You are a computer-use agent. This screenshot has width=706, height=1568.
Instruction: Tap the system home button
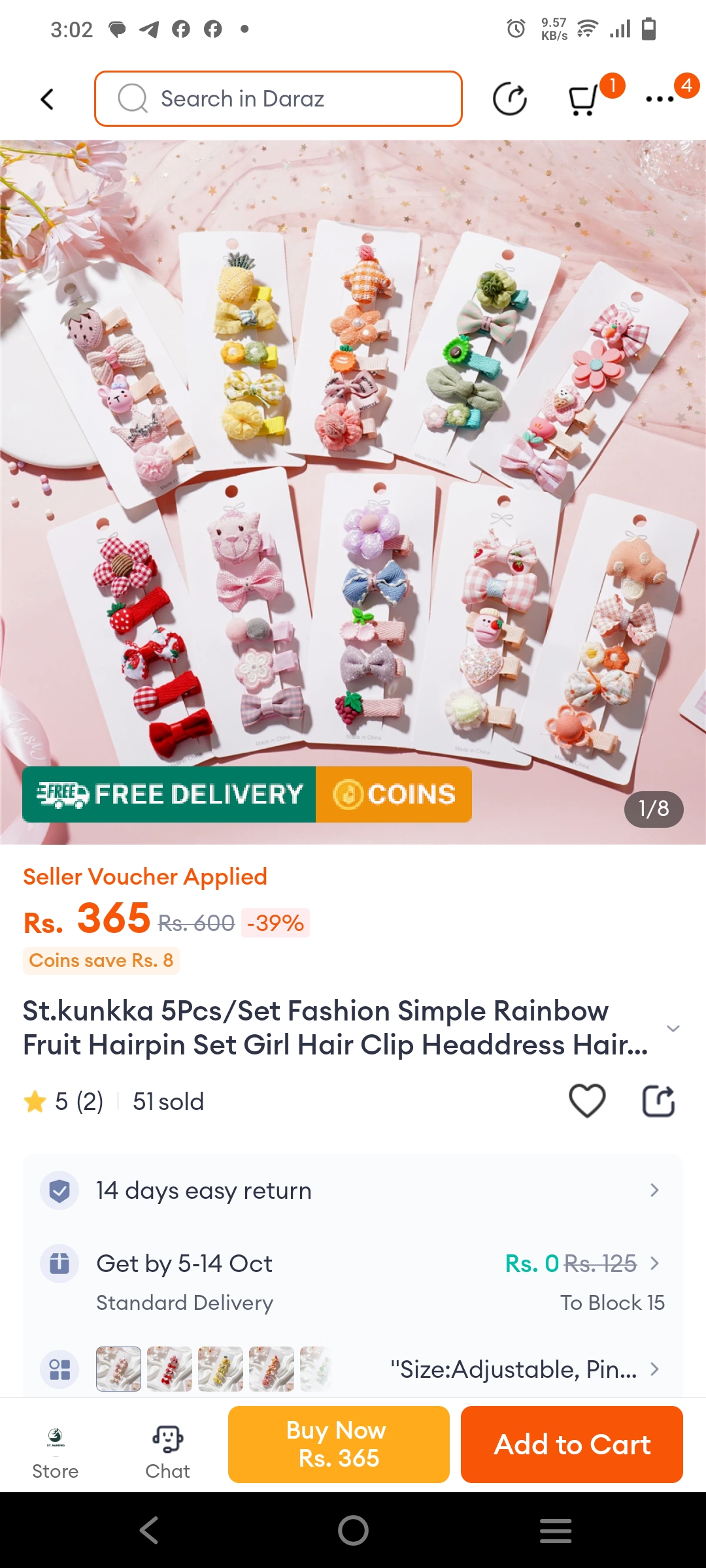coord(353,1530)
